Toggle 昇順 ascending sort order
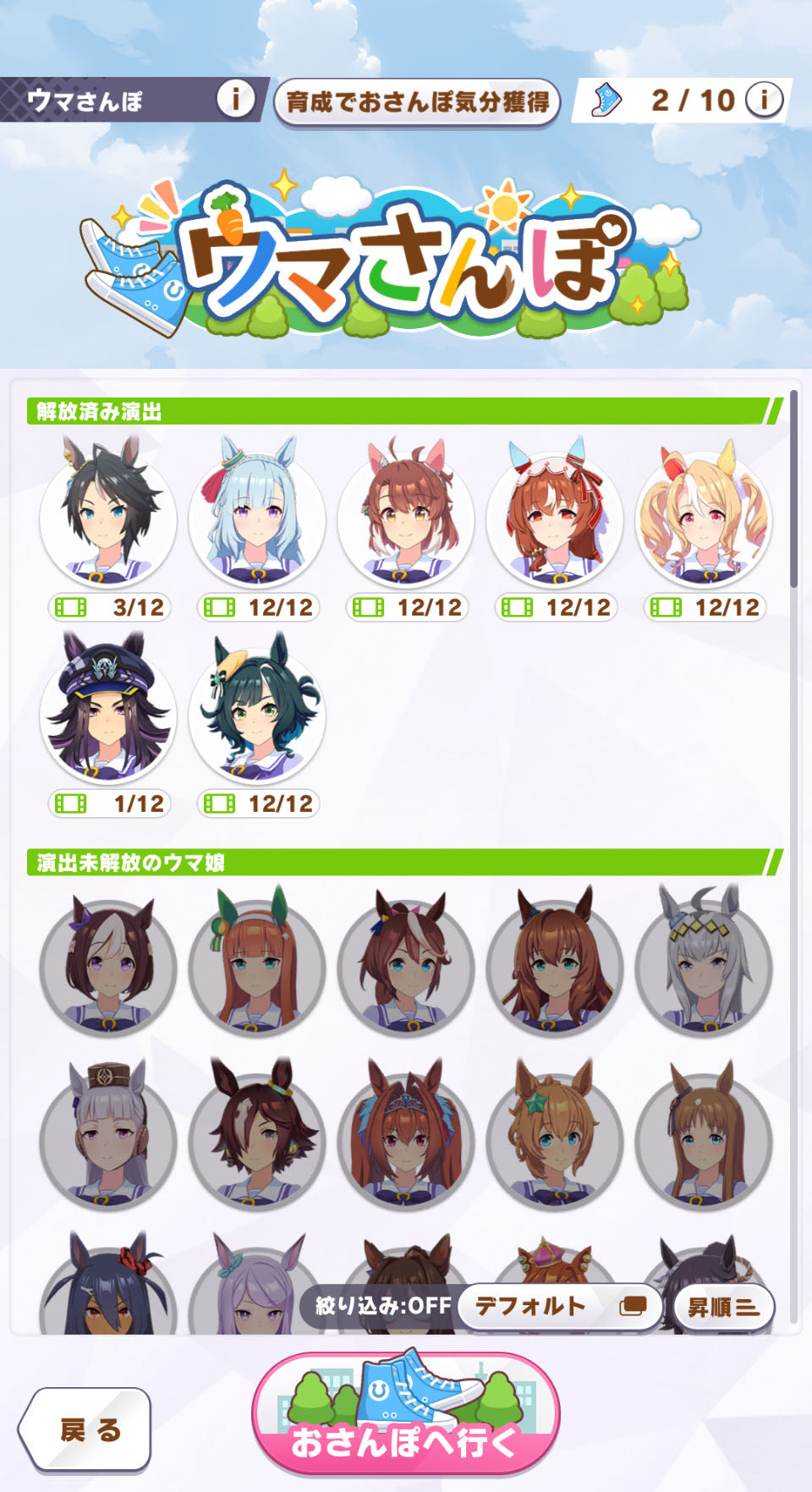The image size is (812, 1492). (x=723, y=1308)
